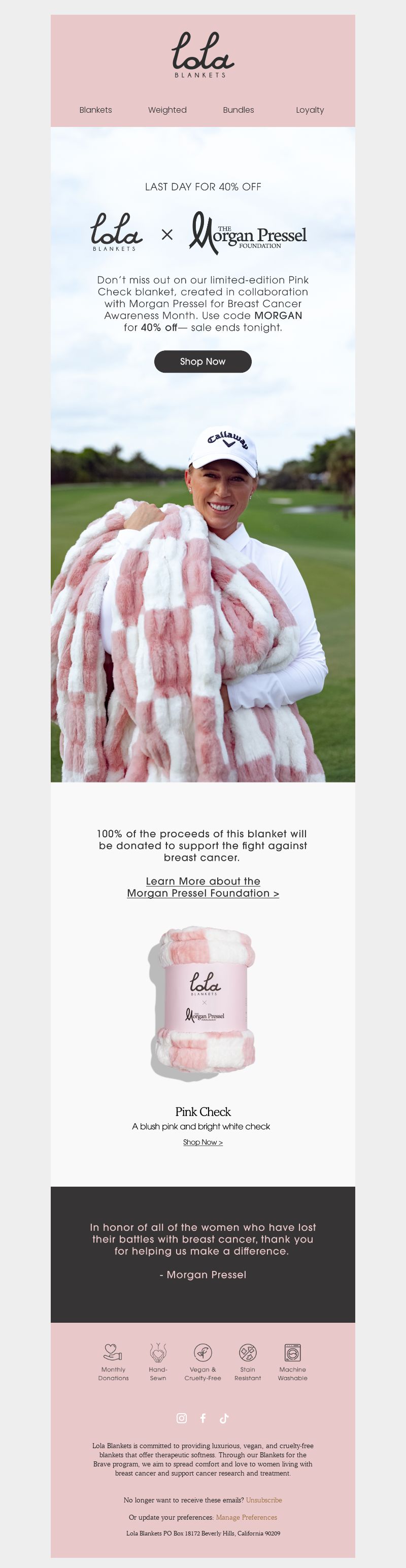Open the Loyalty page link
This screenshot has width=406, height=1568.
(310, 110)
